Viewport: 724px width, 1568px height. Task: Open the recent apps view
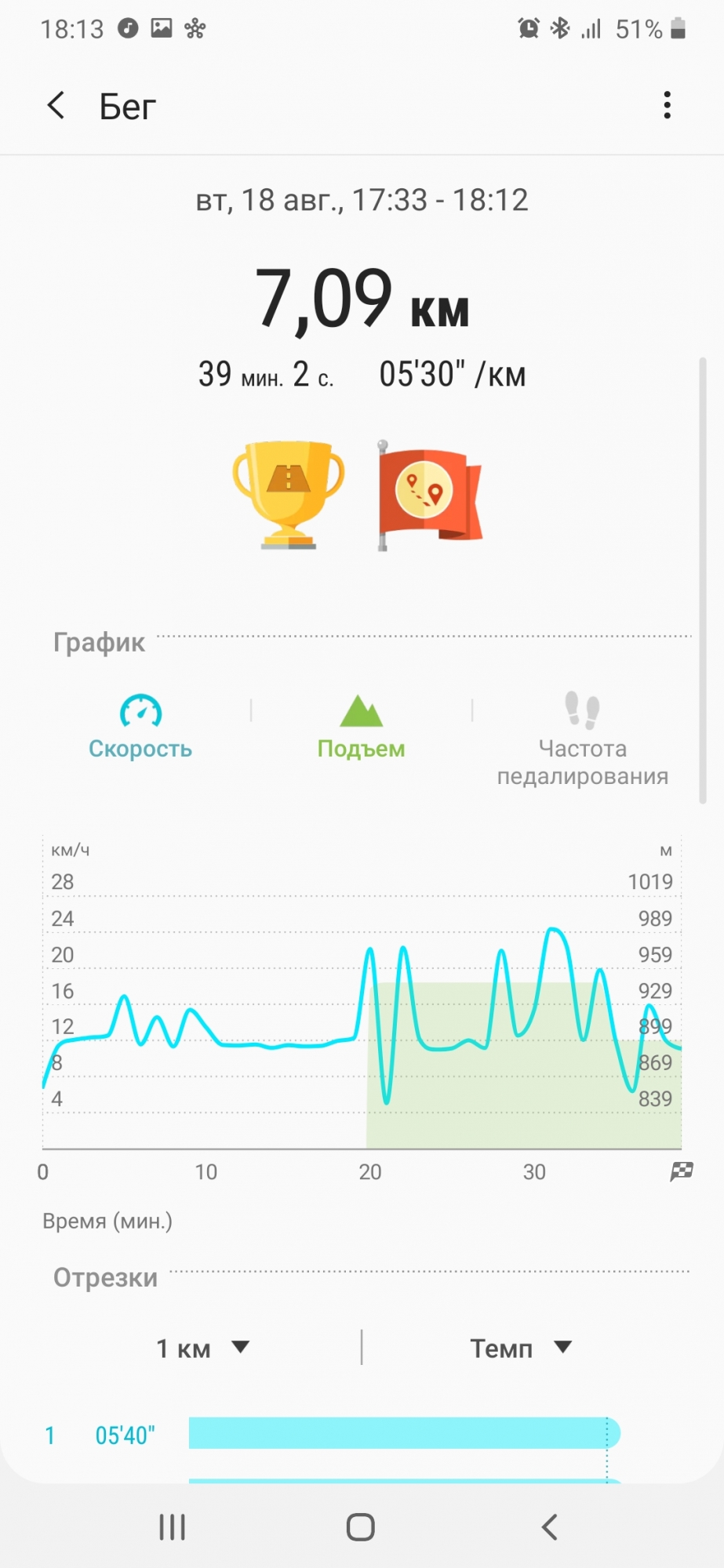[172, 1526]
